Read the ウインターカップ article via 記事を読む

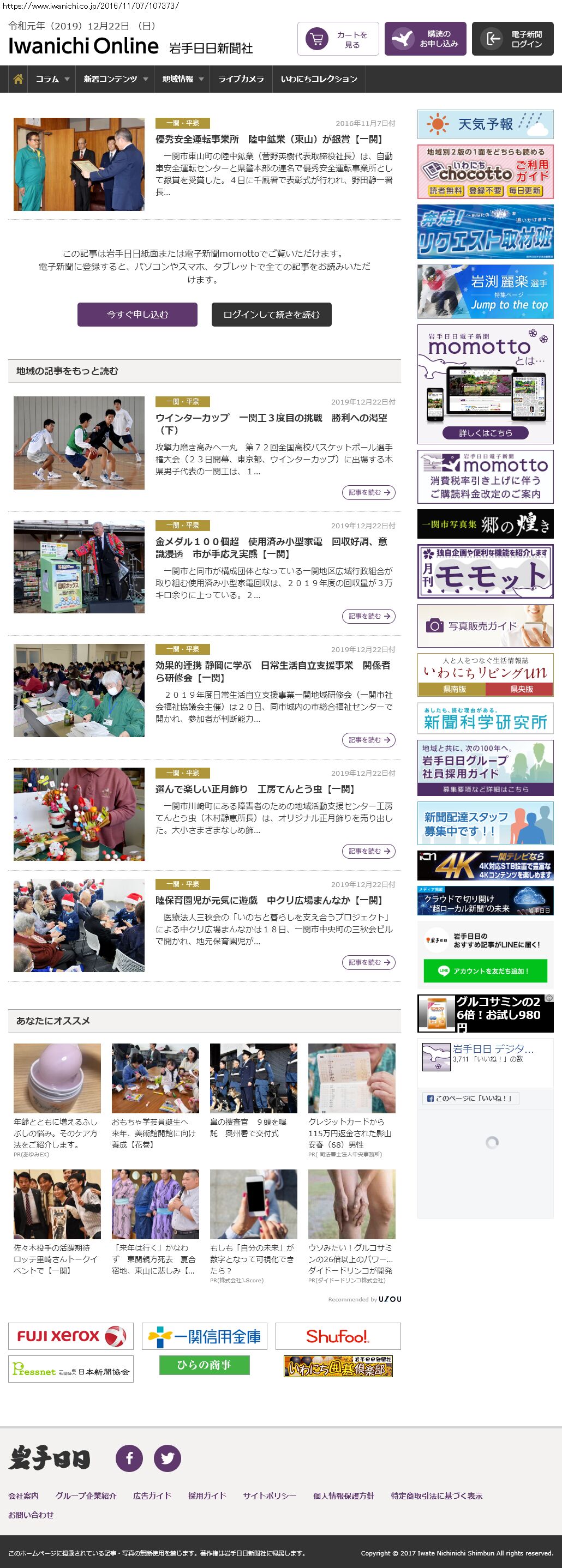(x=368, y=492)
